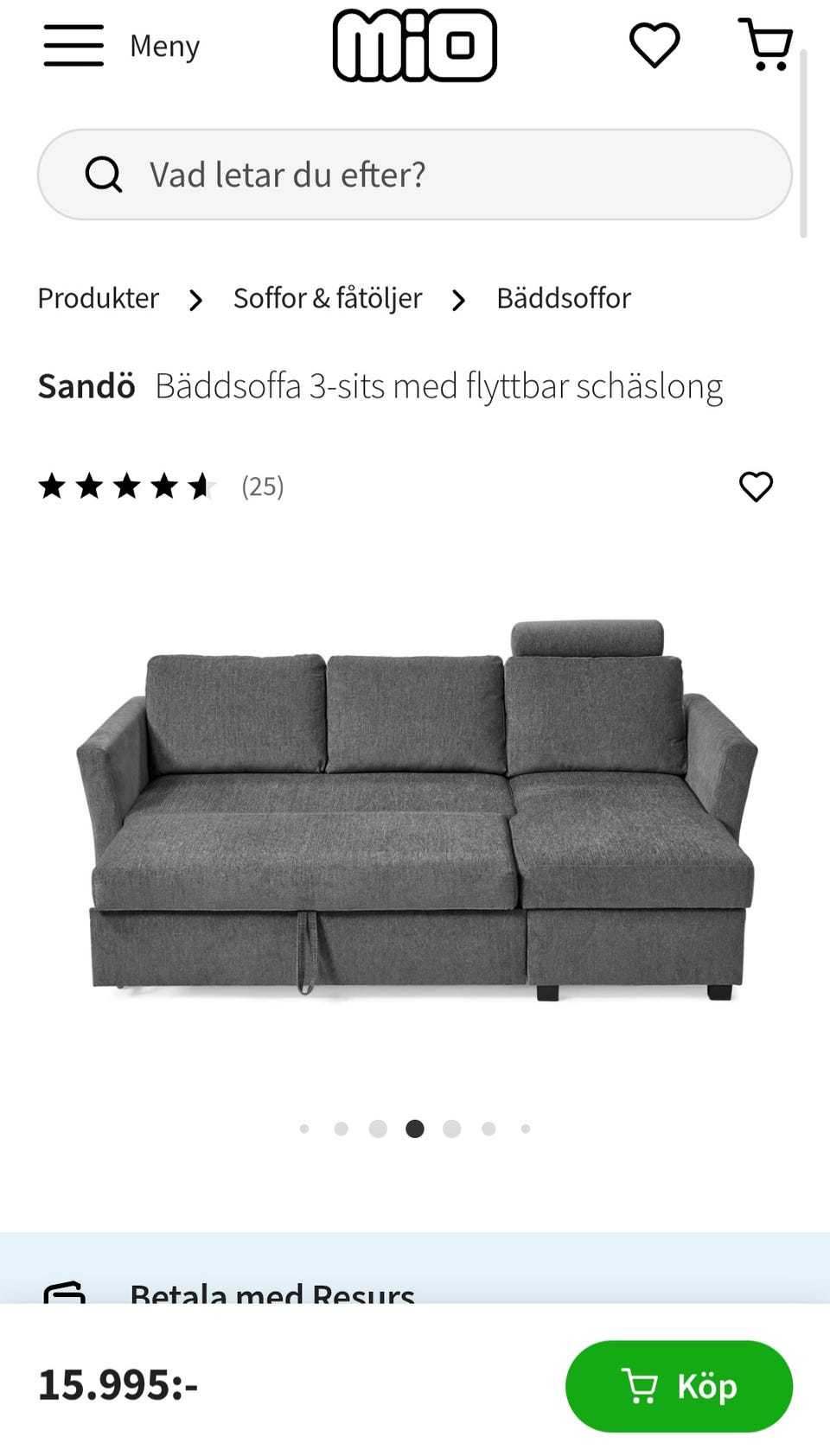Image resolution: width=830 pixels, height=1456 pixels.
Task: Select the first carousel dot
Action: tap(304, 1129)
